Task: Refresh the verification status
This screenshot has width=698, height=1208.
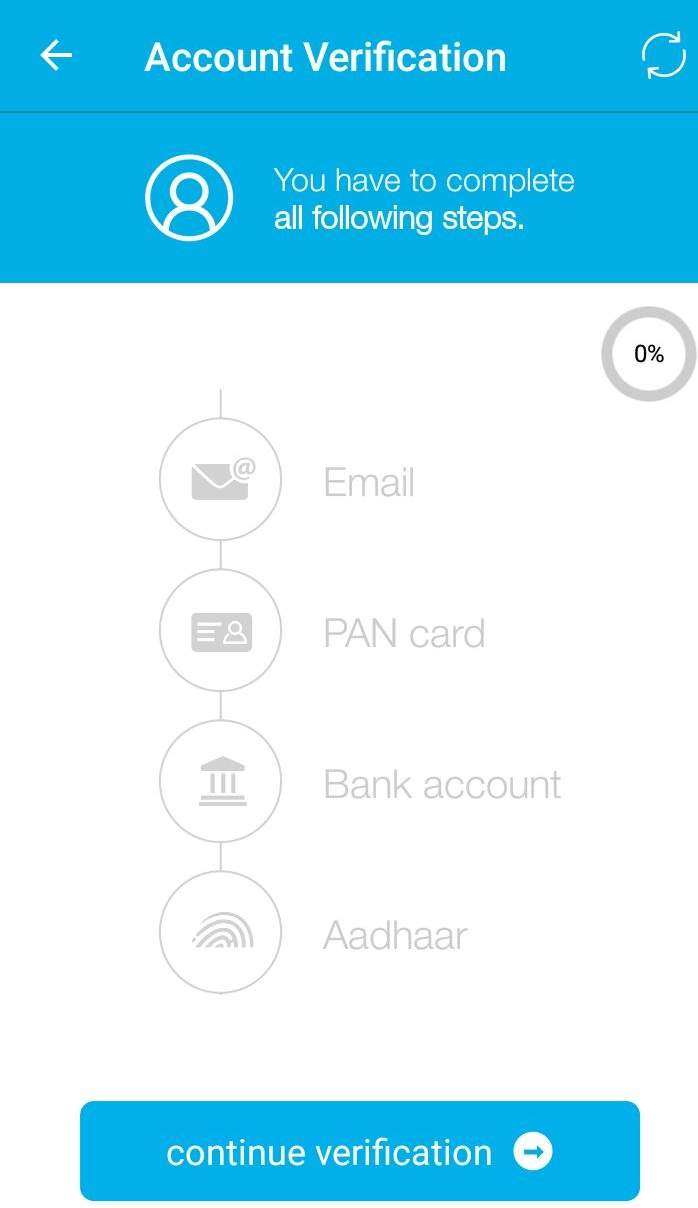Action: pyautogui.click(x=663, y=56)
